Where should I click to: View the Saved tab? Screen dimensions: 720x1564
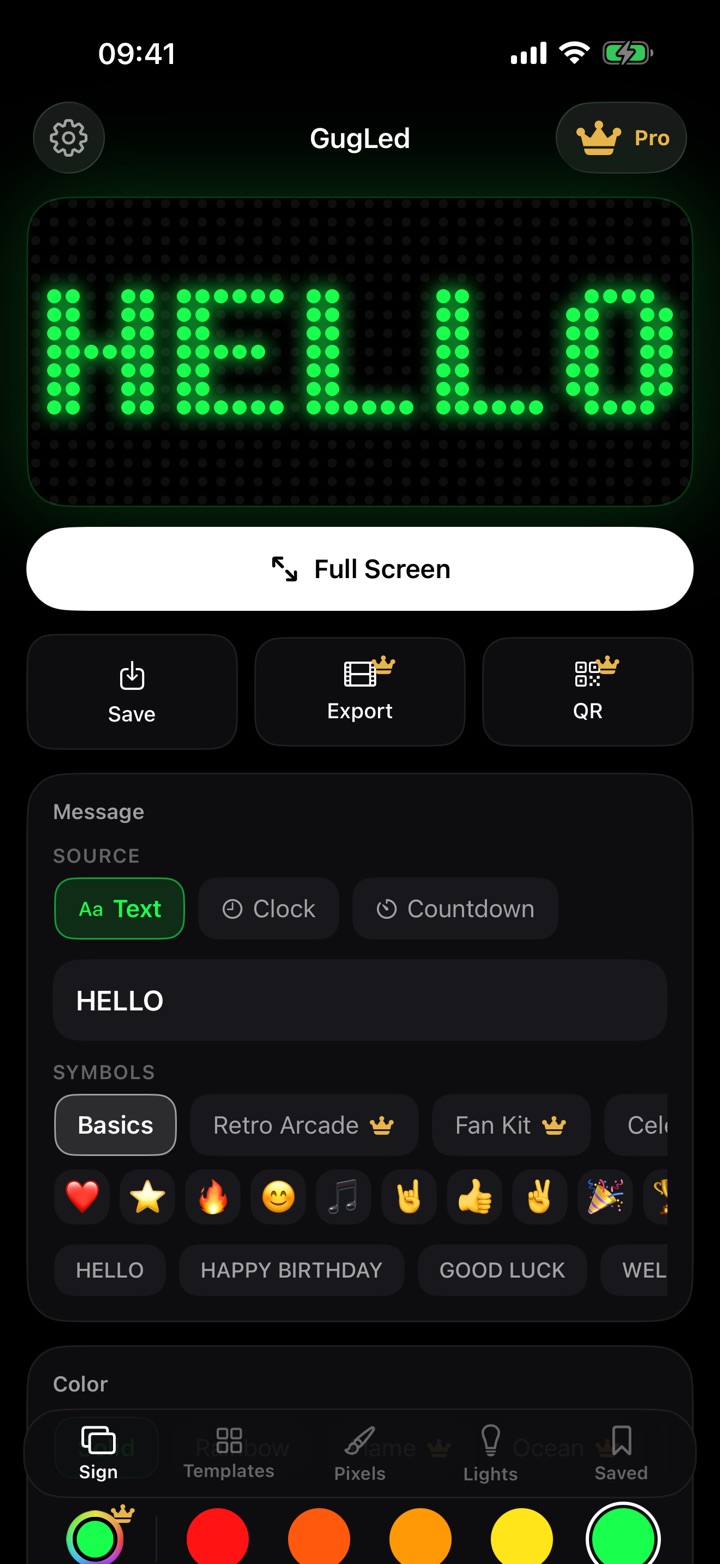click(x=621, y=1454)
